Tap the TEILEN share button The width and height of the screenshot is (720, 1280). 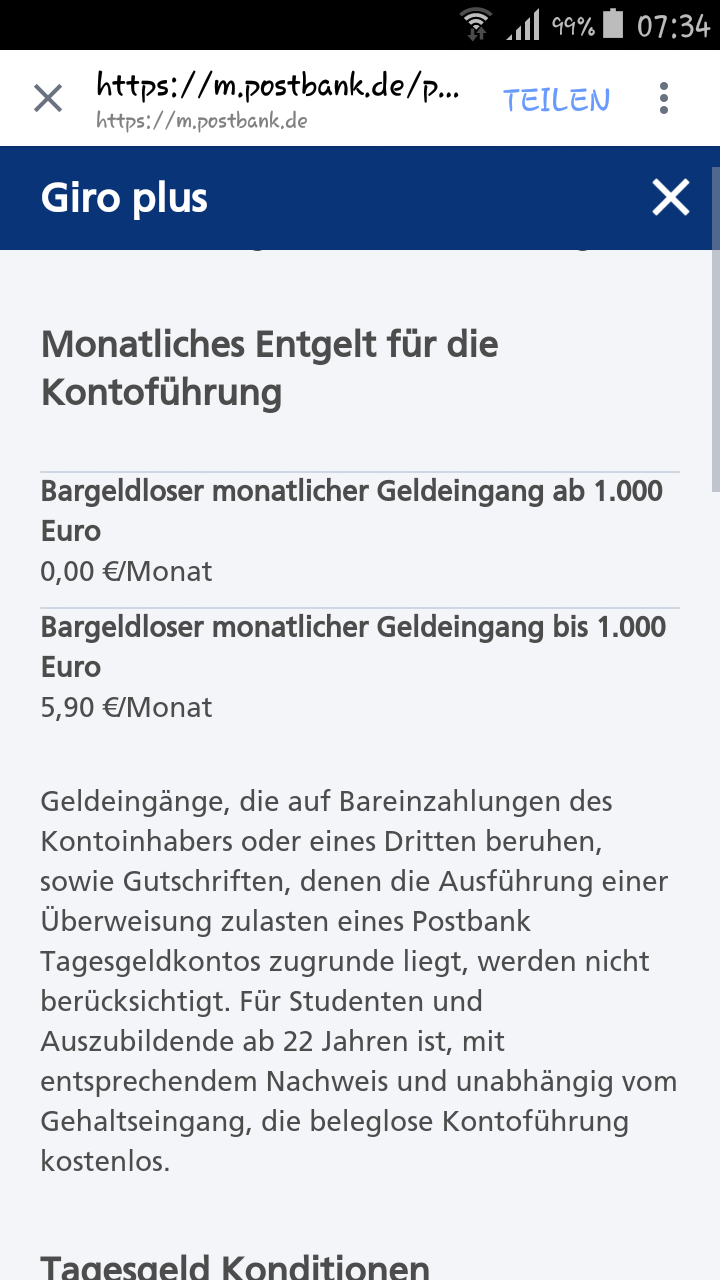click(556, 99)
